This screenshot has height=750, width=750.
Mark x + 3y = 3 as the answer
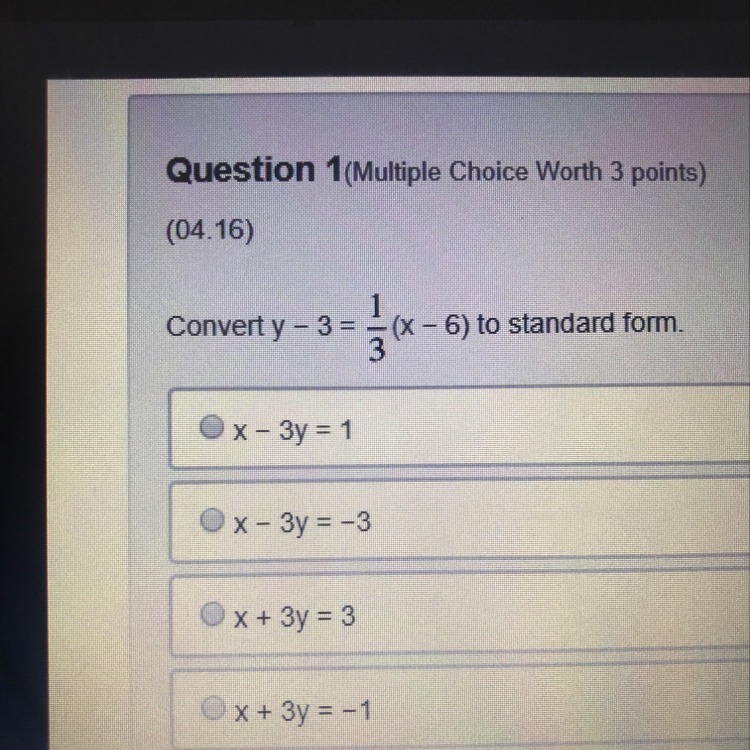[x=210, y=616]
